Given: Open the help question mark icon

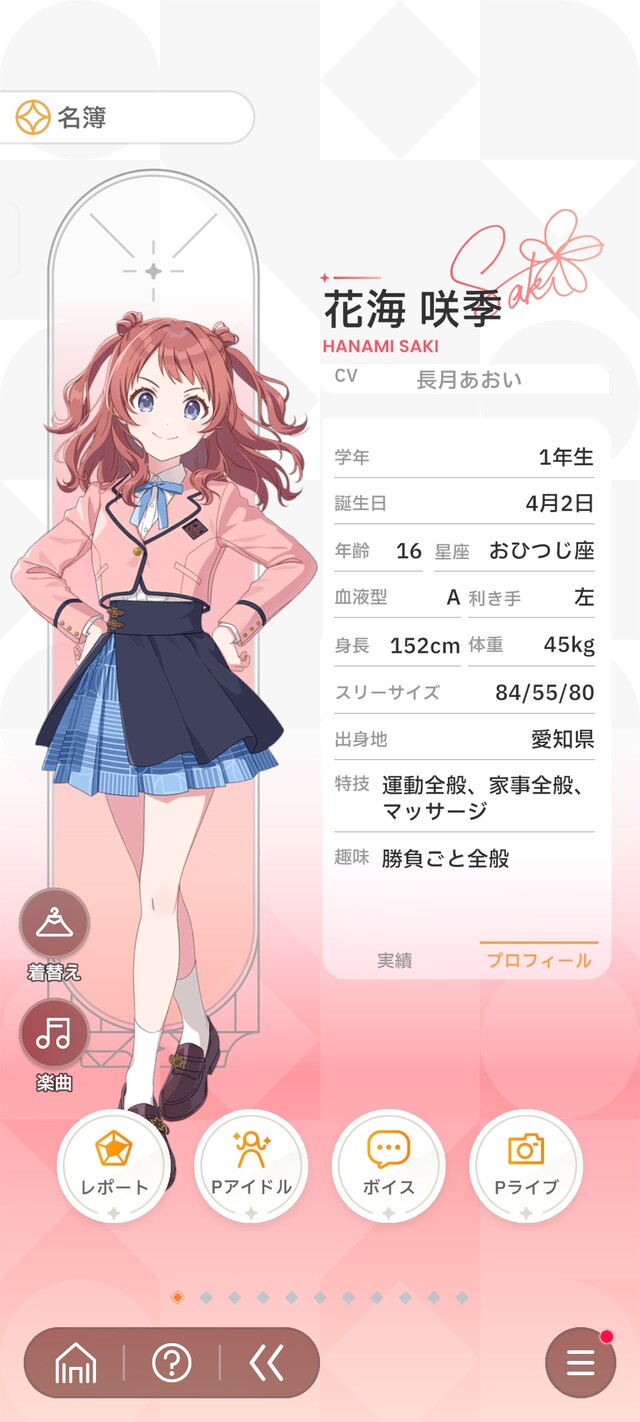Looking at the screenshot, I should pyautogui.click(x=171, y=1363).
